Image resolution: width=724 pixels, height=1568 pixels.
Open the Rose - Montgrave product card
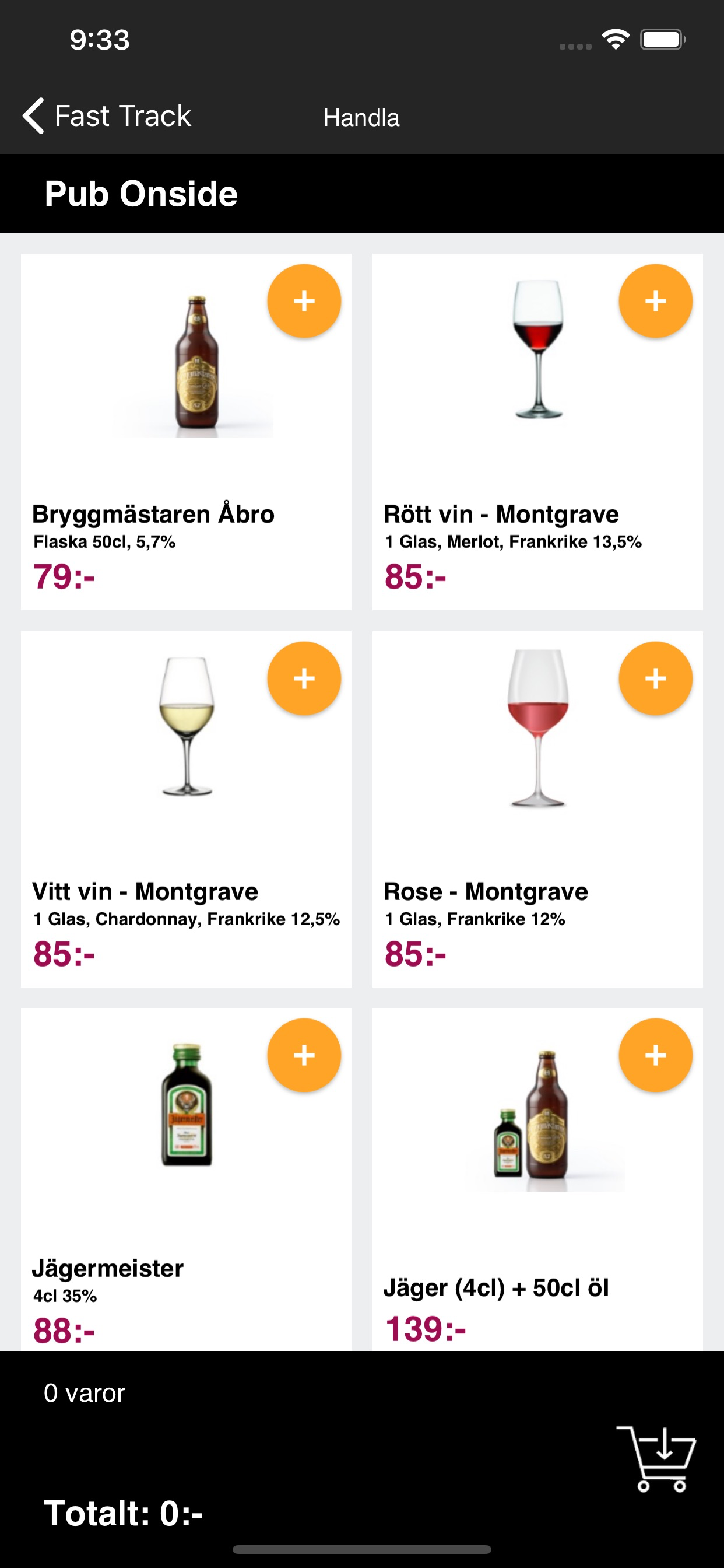(x=537, y=809)
